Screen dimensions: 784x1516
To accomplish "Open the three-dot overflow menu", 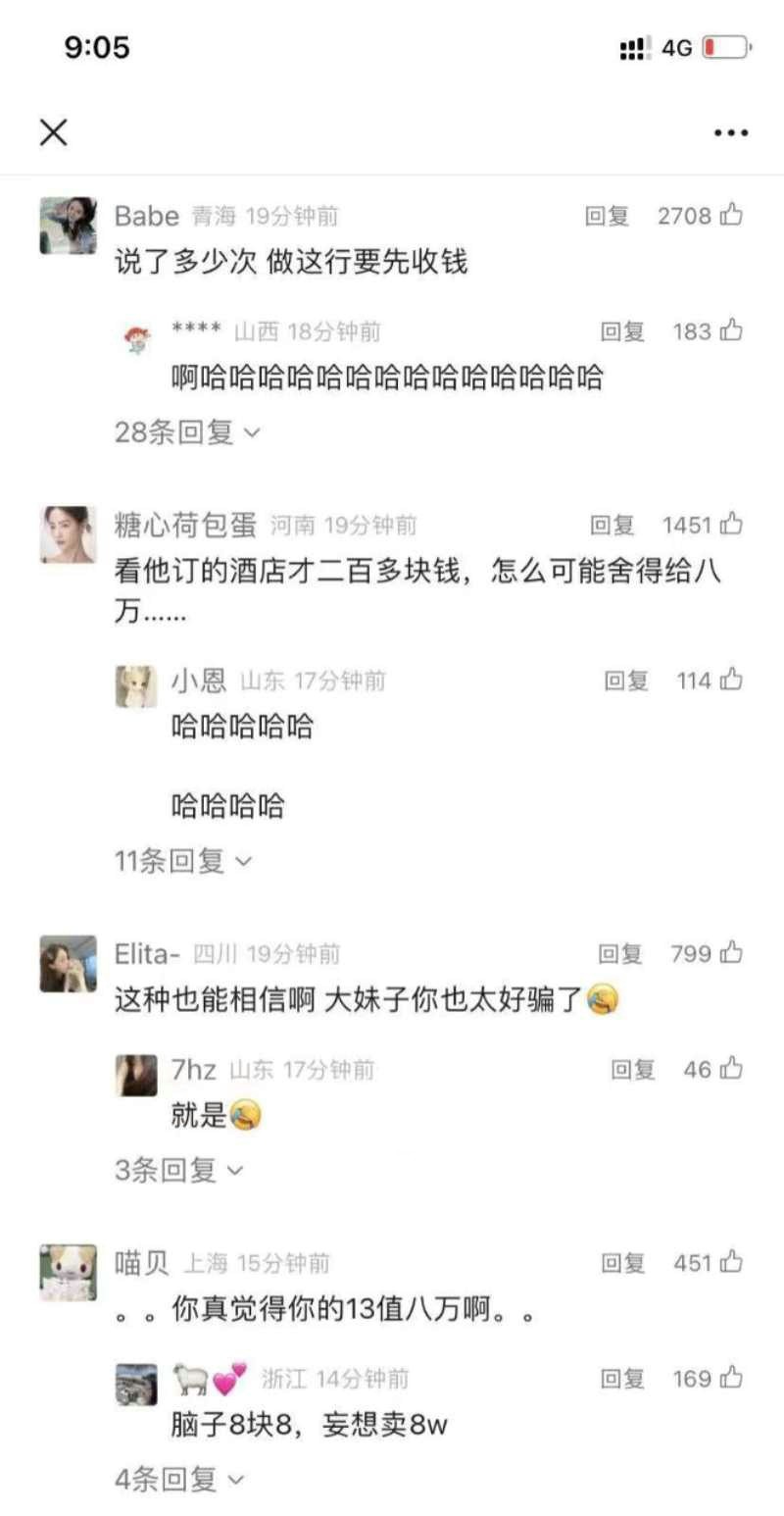I will click(x=731, y=133).
